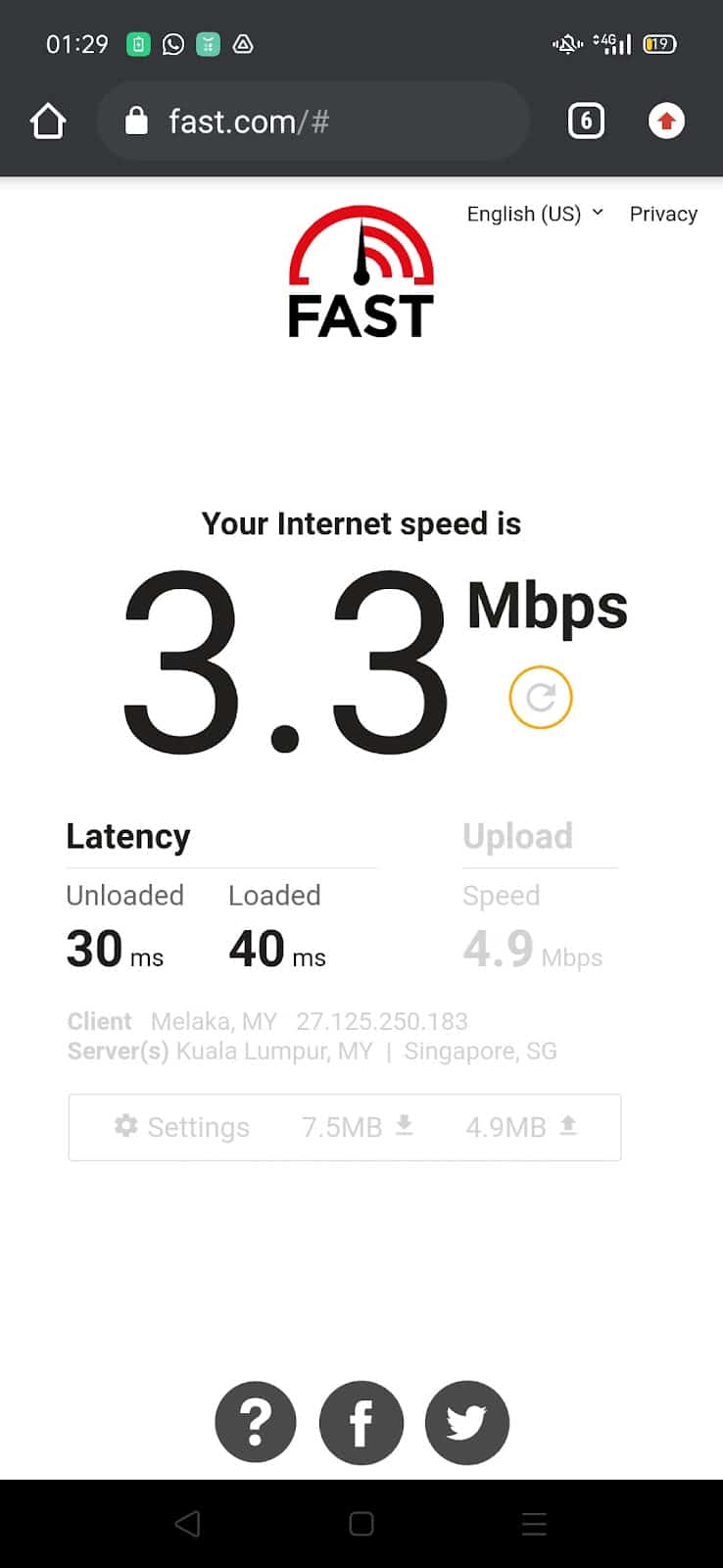Image resolution: width=723 pixels, height=1568 pixels.
Task: Open the Settings button
Action: pos(182,1127)
